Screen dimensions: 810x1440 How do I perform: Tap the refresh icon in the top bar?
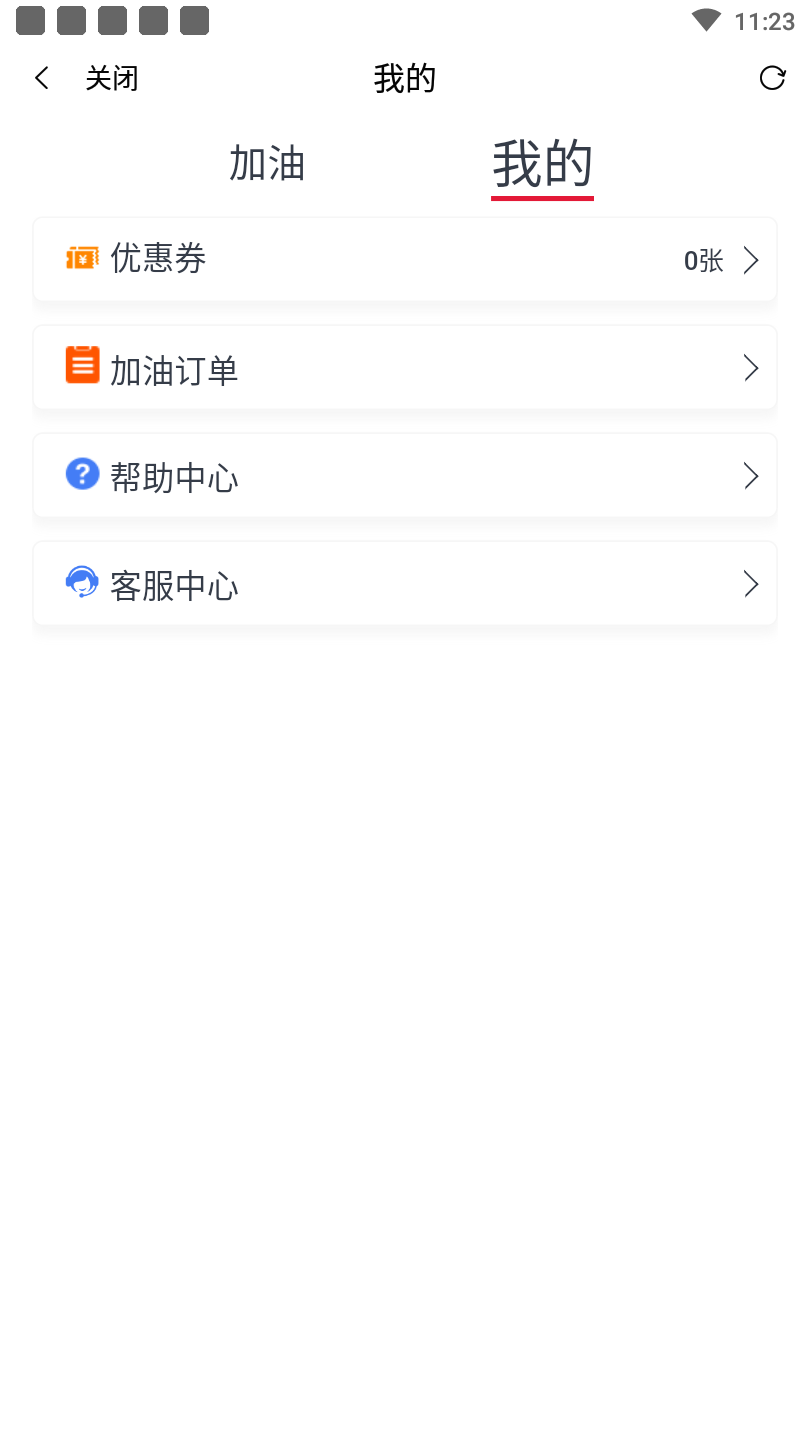tap(772, 77)
